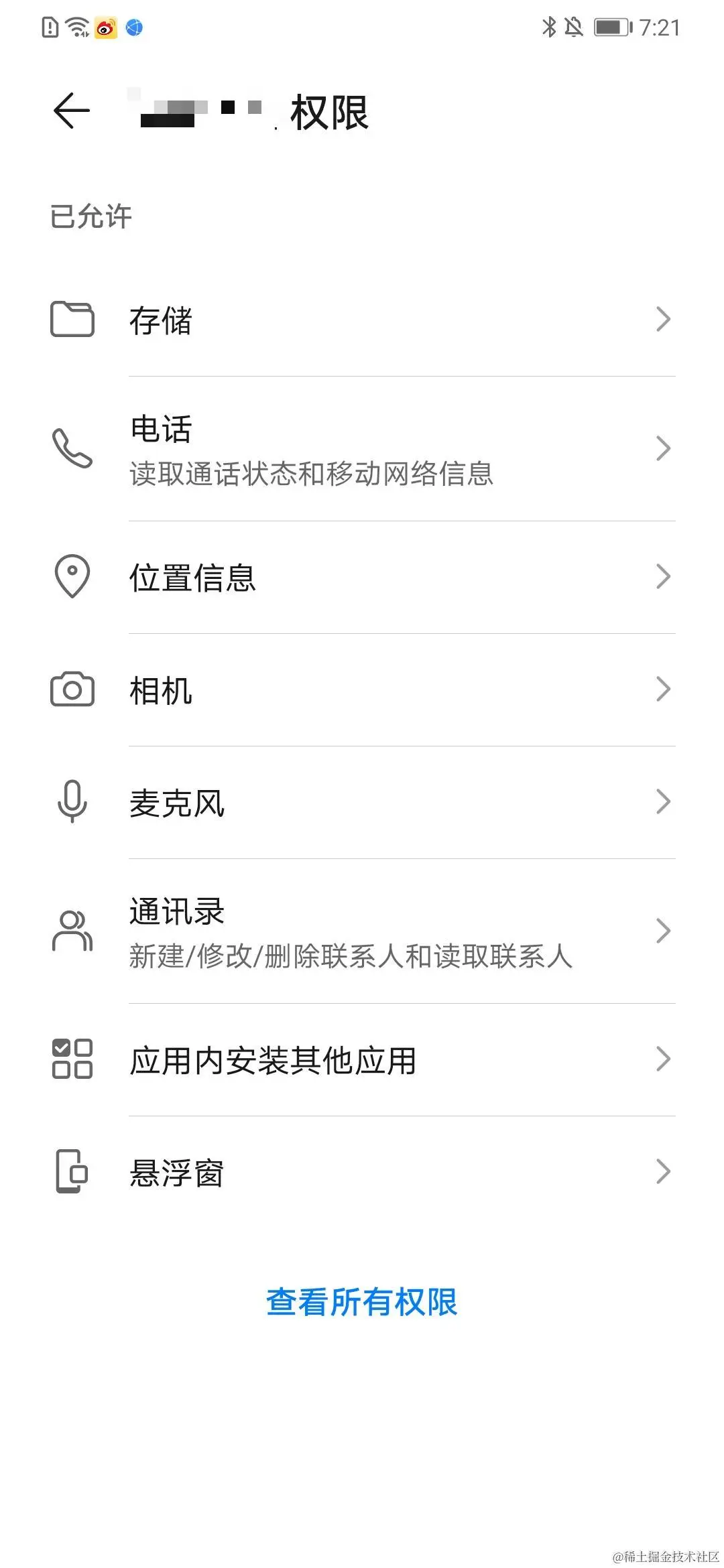Select the 麦克风 microphone icon
This screenshot has height=1568, width=724.
pos(72,802)
